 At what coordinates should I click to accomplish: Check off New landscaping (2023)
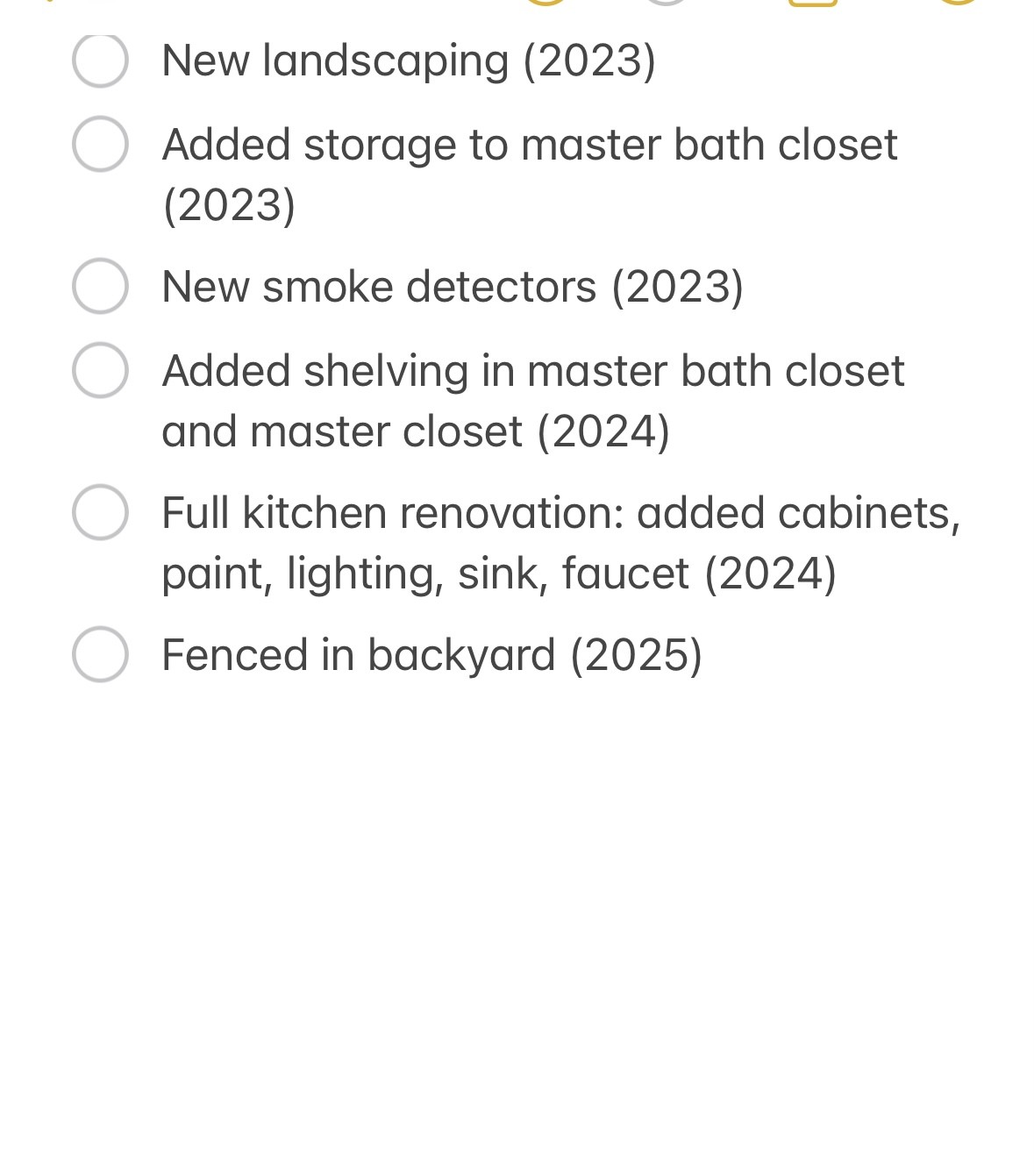(x=100, y=61)
